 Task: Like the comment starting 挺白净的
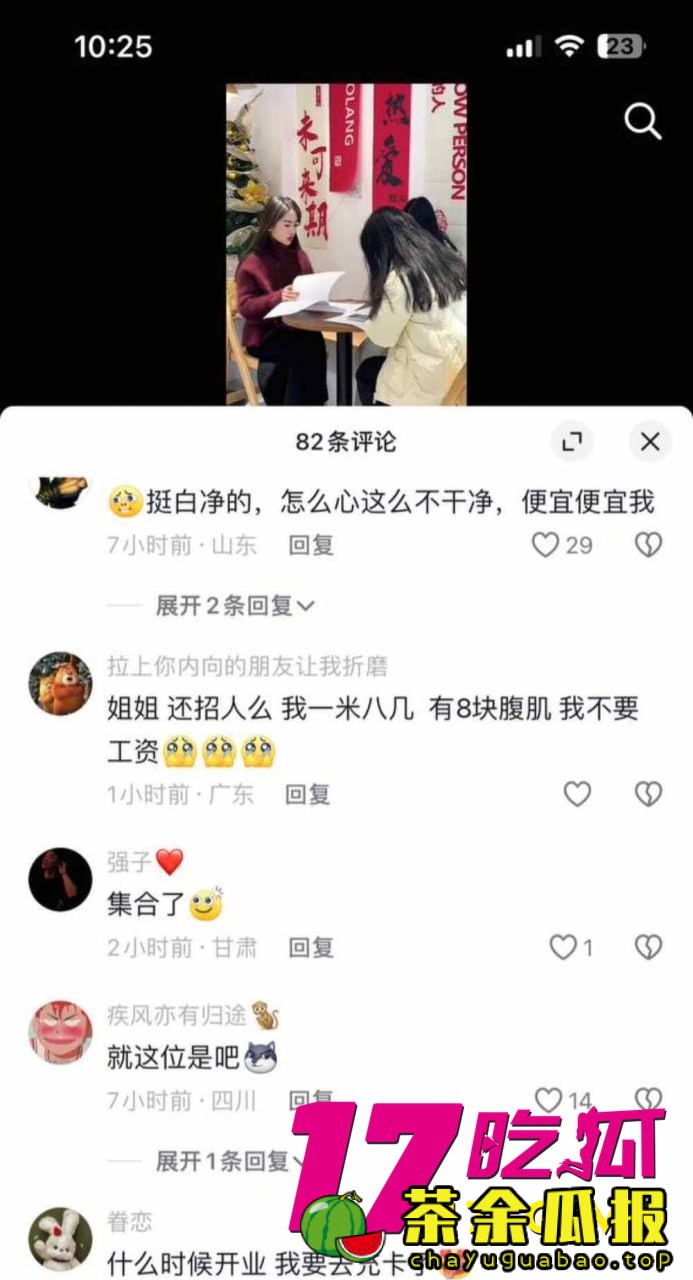pyautogui.click(x=546, y=545)
